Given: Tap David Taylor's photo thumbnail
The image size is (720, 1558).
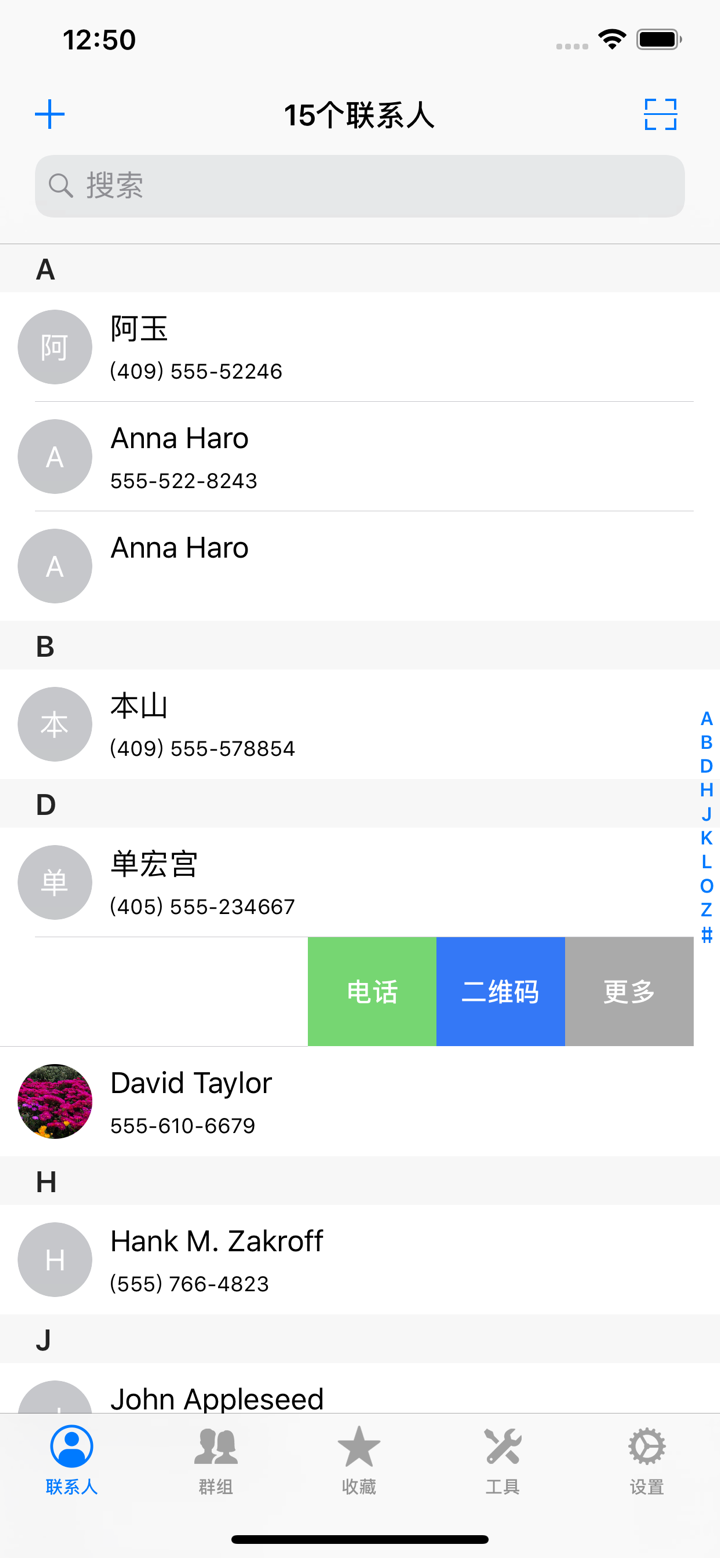Looking at the screenshot, I should [55, 1101].
